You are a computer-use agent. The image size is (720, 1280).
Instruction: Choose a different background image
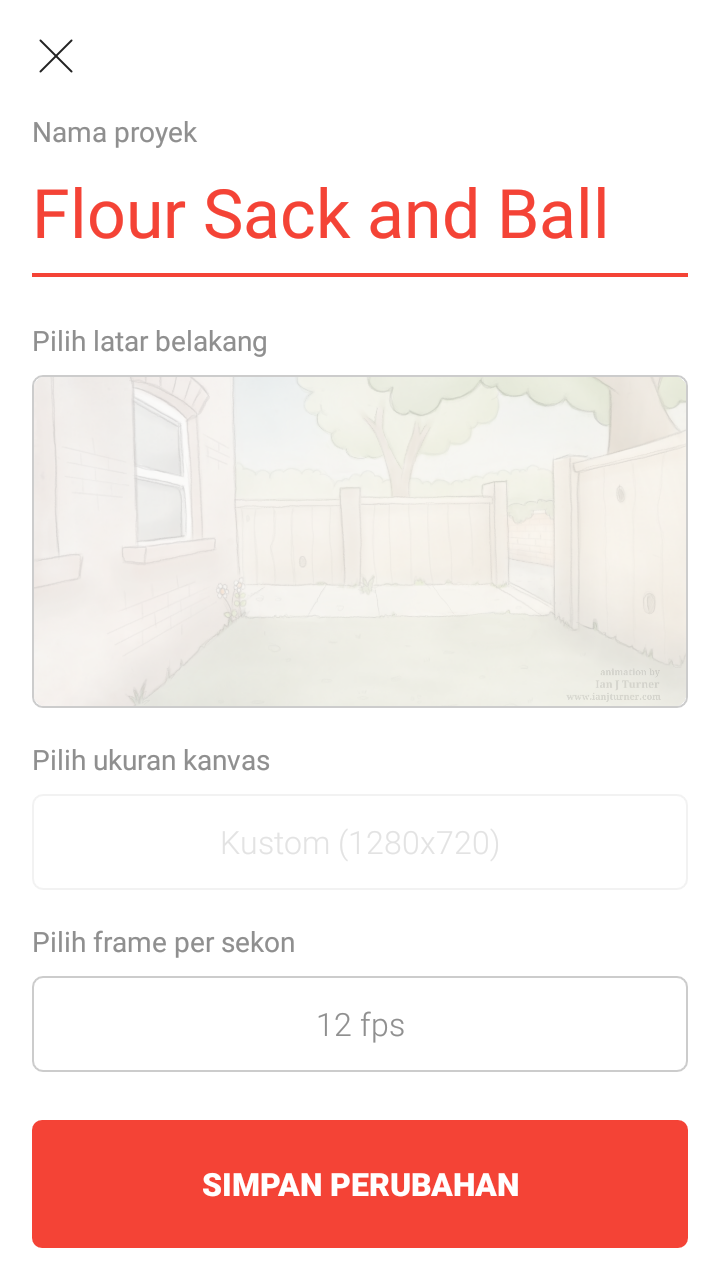tap(360, 541)
